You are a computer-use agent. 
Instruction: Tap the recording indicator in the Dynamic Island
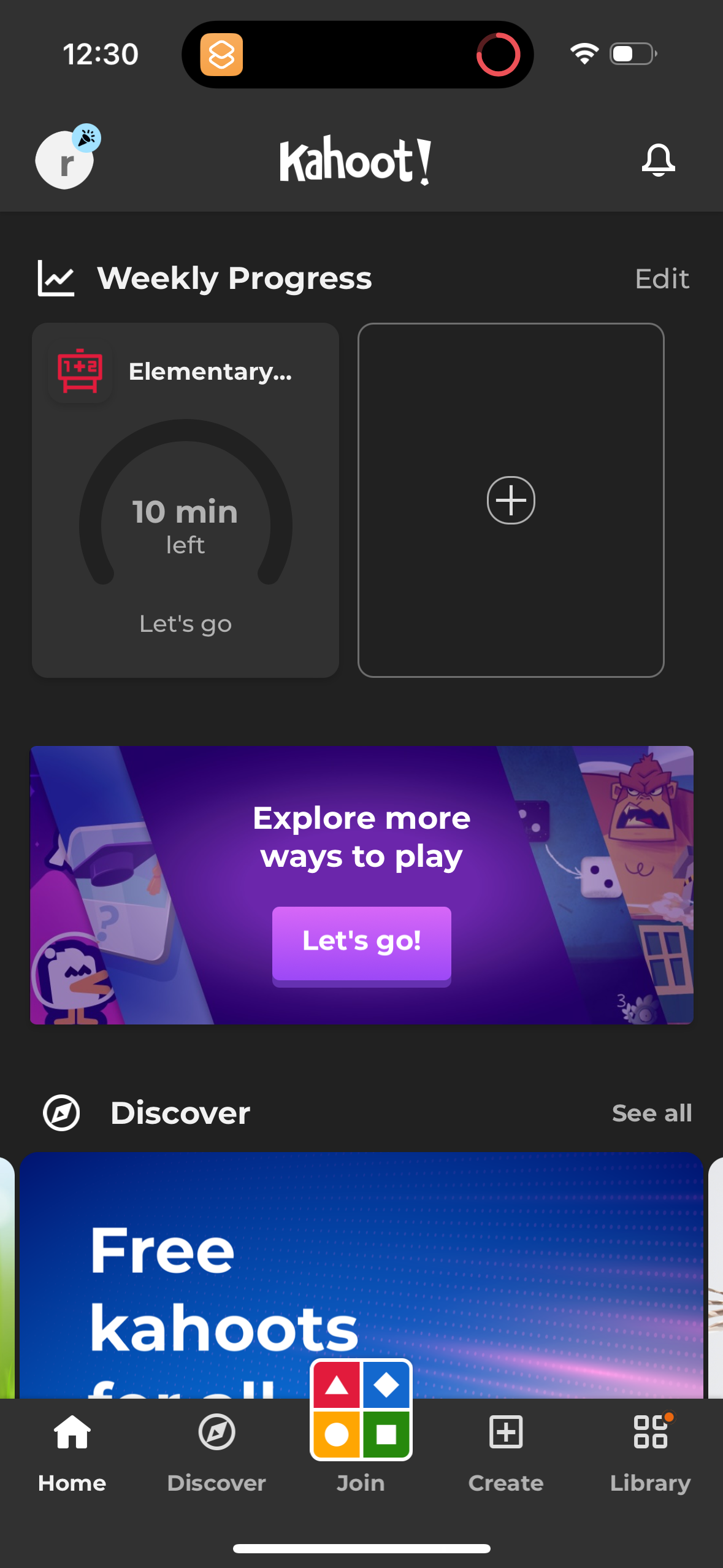[498, 53]
